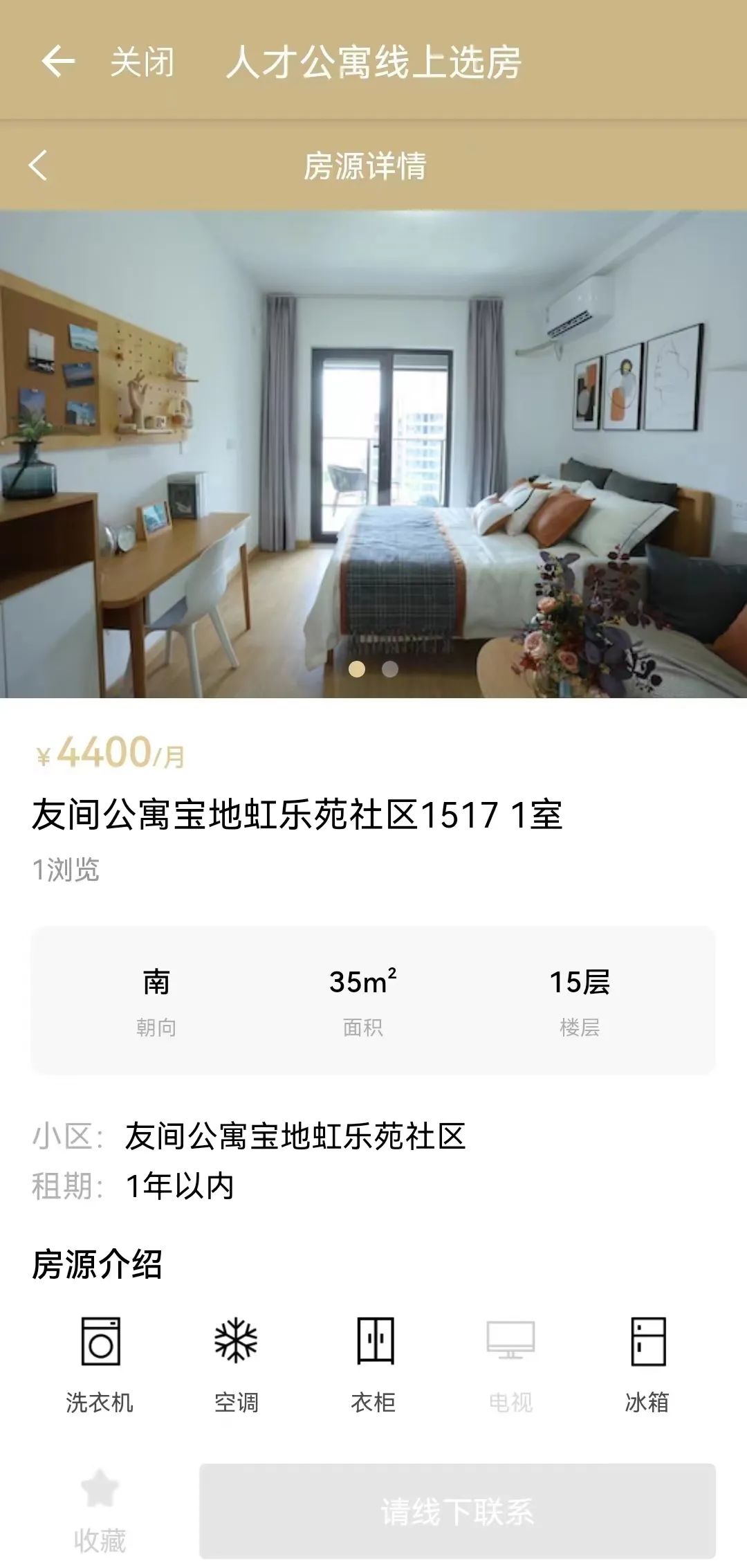The height and width of the screenshot is (1568, 747).
Task: Open the apartment room photo
Action: tap(373, 453)
